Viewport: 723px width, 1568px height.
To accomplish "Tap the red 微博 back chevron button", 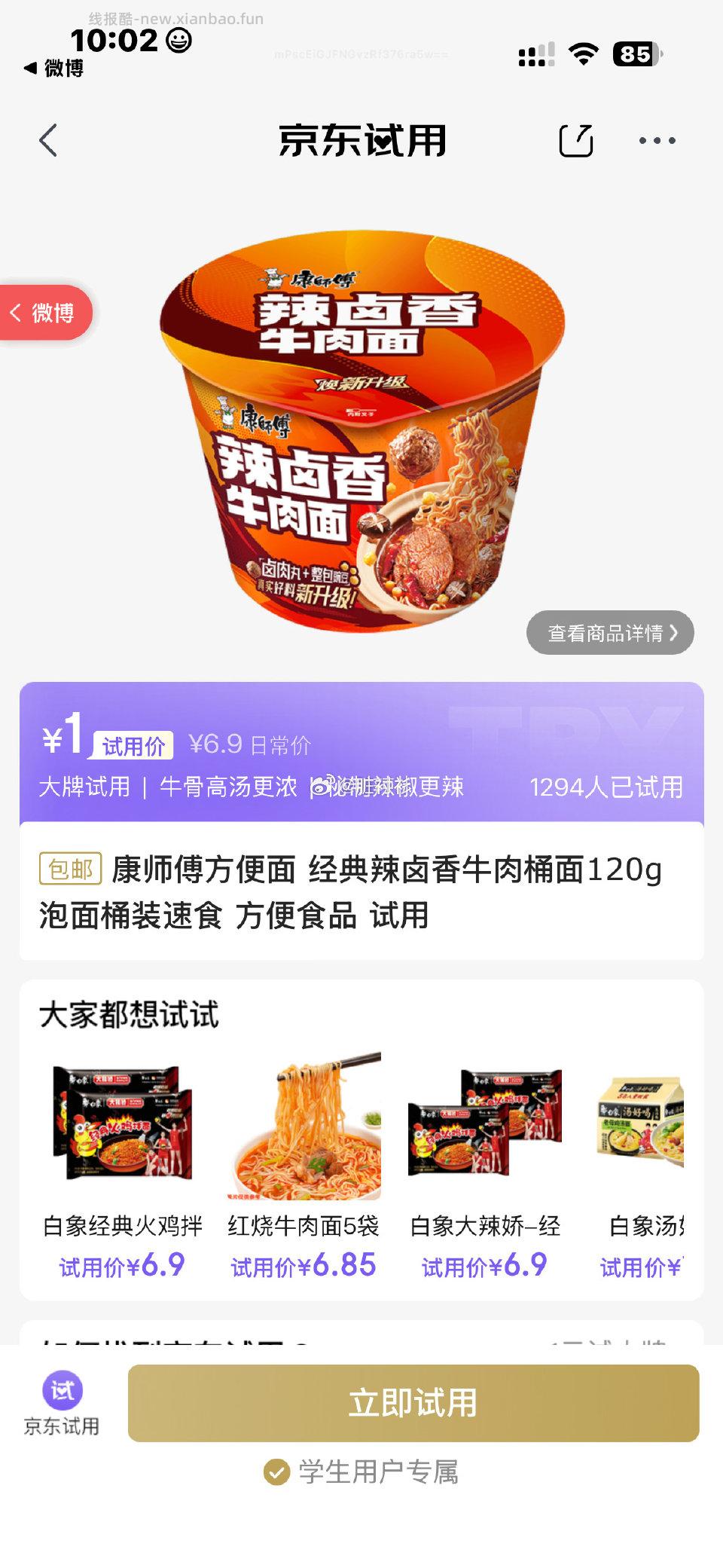I will click(47, 314).
